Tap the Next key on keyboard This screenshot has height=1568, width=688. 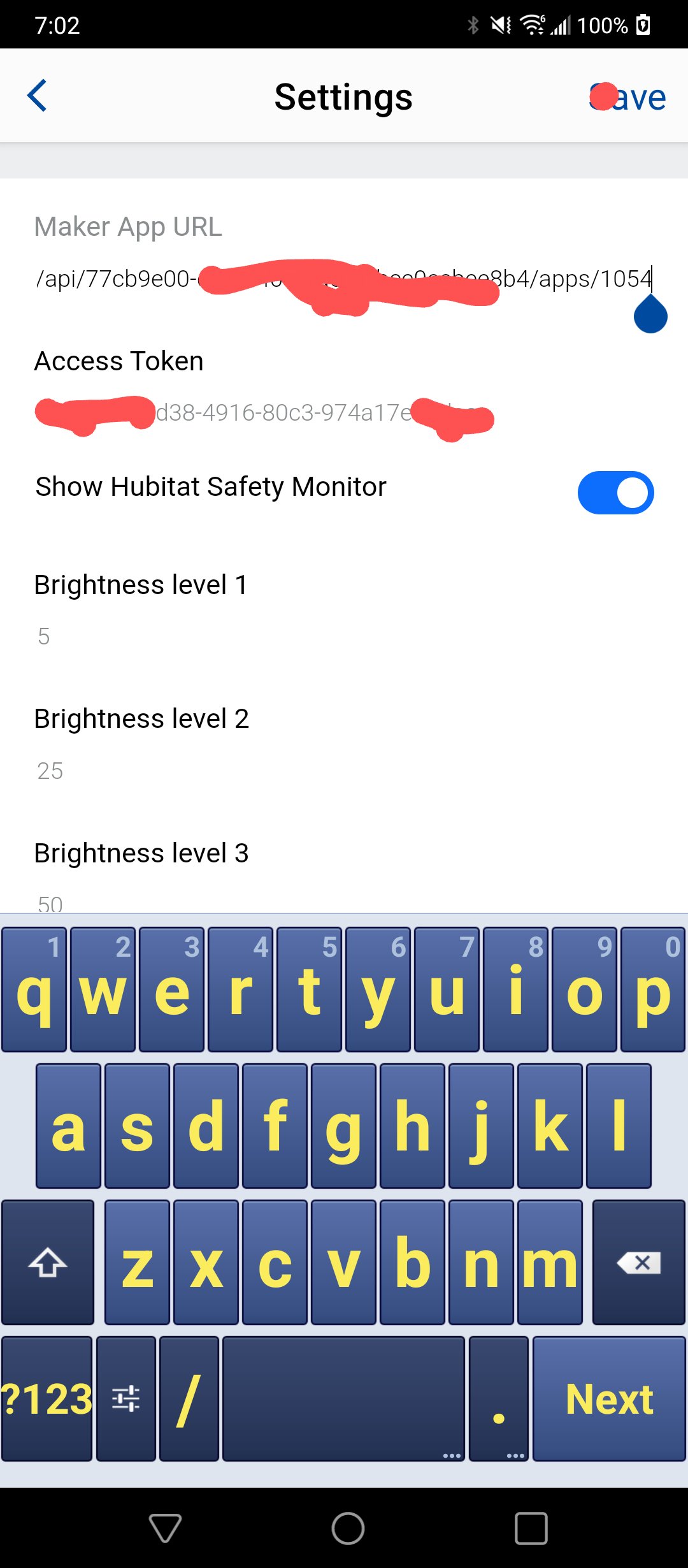[x=609, y=1398]
